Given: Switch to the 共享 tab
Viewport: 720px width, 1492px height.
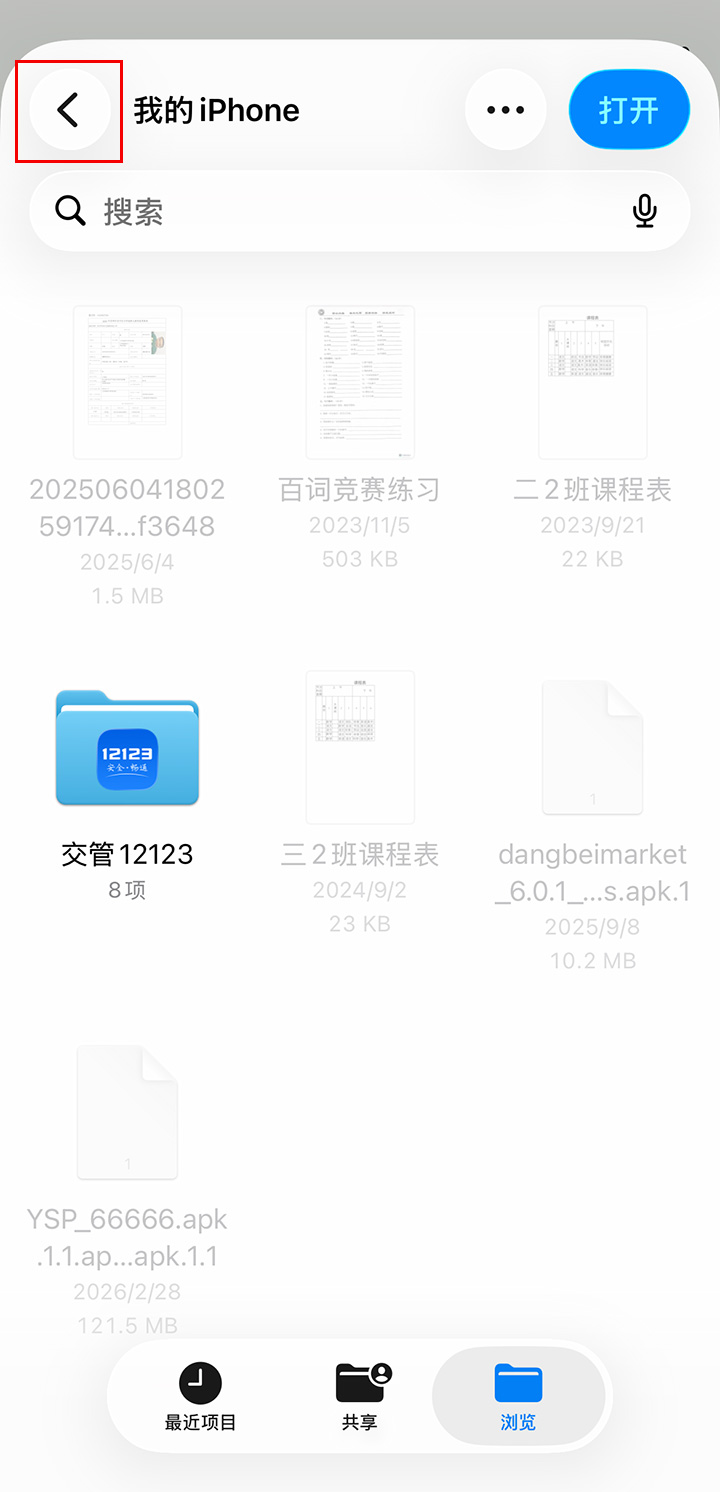Looking at the screenshot, I should click(360, 1396).
